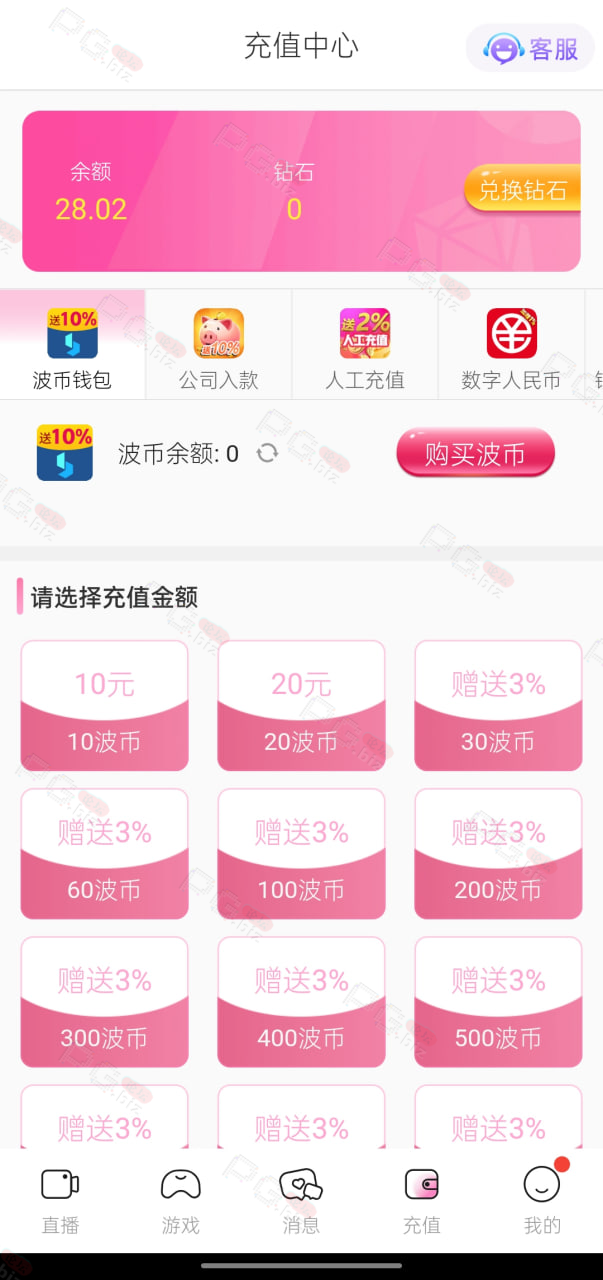Screen dimensions: 603x1280
Task: Select the 100波币 recharge amount
Action: point(301,854)
